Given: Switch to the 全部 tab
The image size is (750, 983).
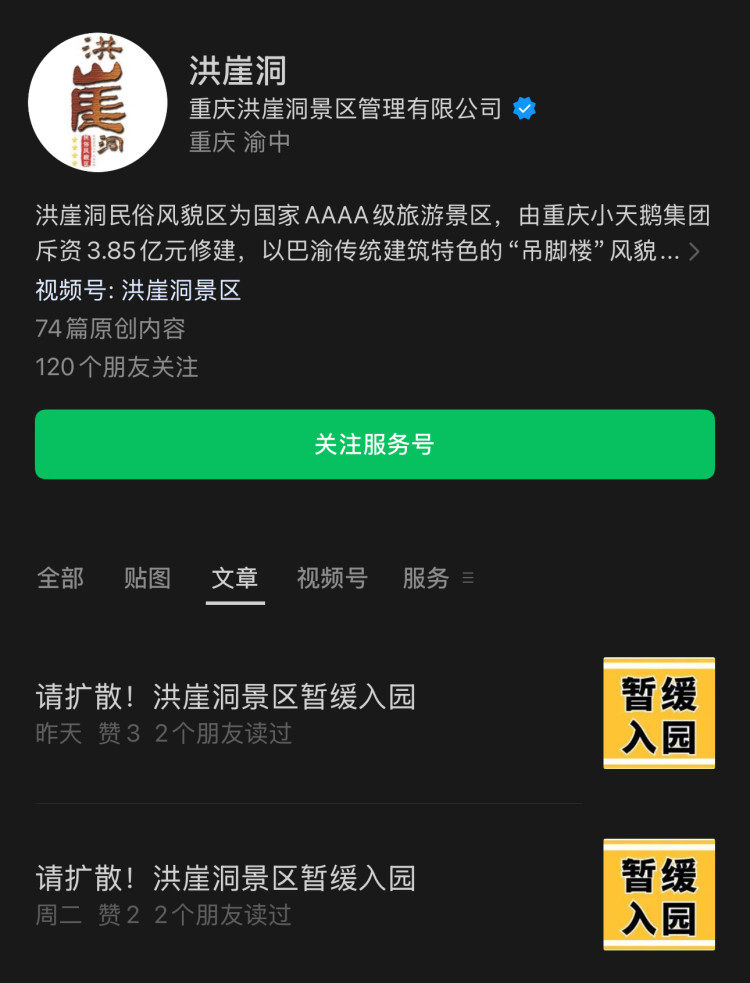Looking at the screenshot, I should coord(60,578).
